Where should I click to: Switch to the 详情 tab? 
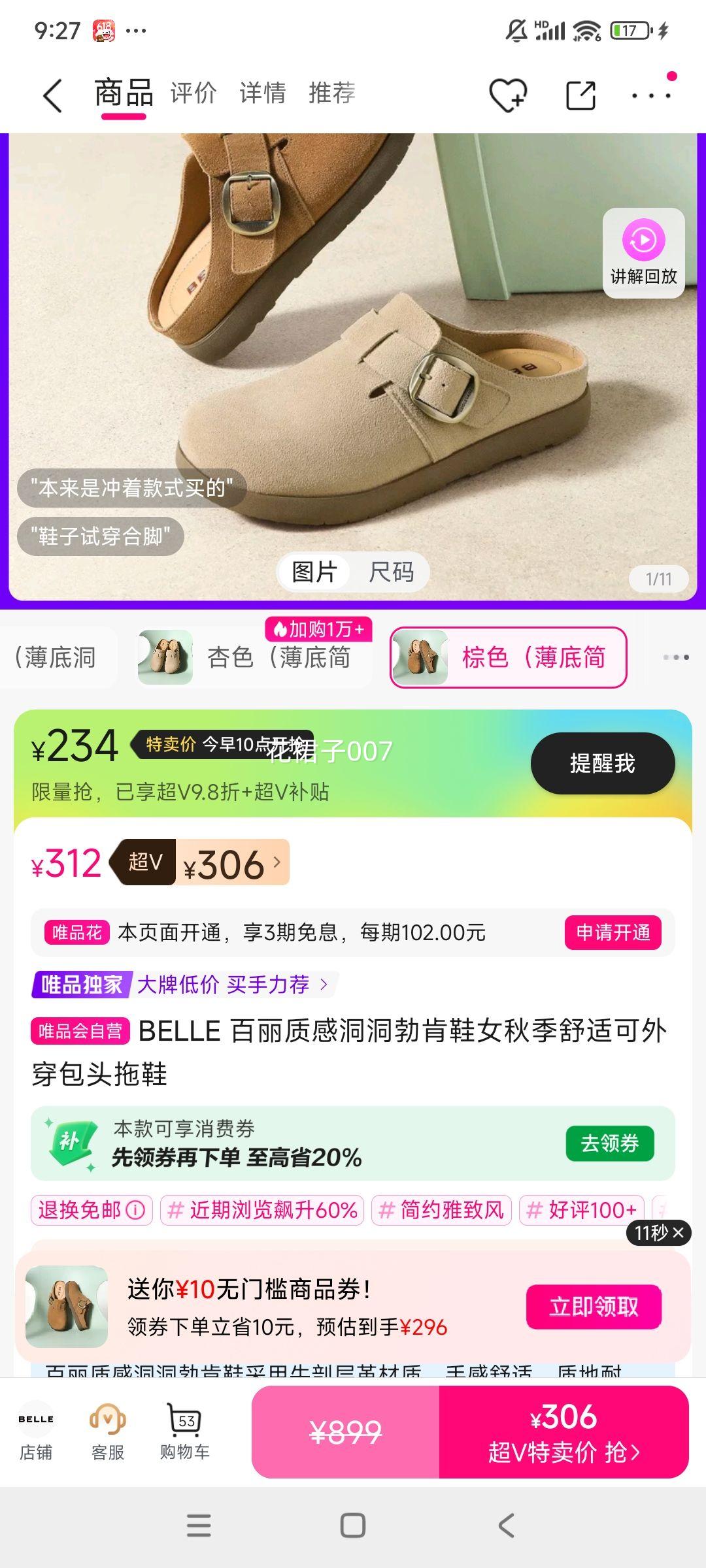(262, 93)
